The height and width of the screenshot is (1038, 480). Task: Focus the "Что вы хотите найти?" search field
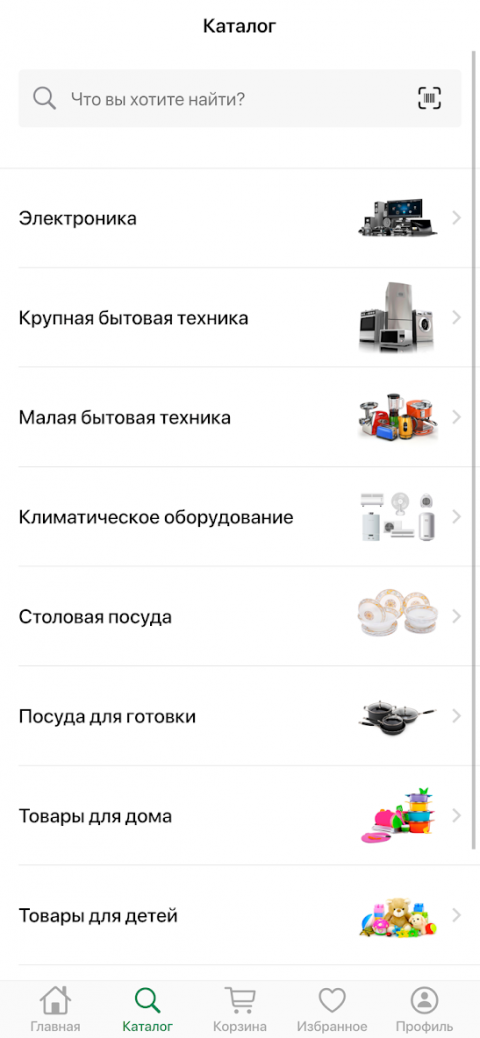point(240,99)
